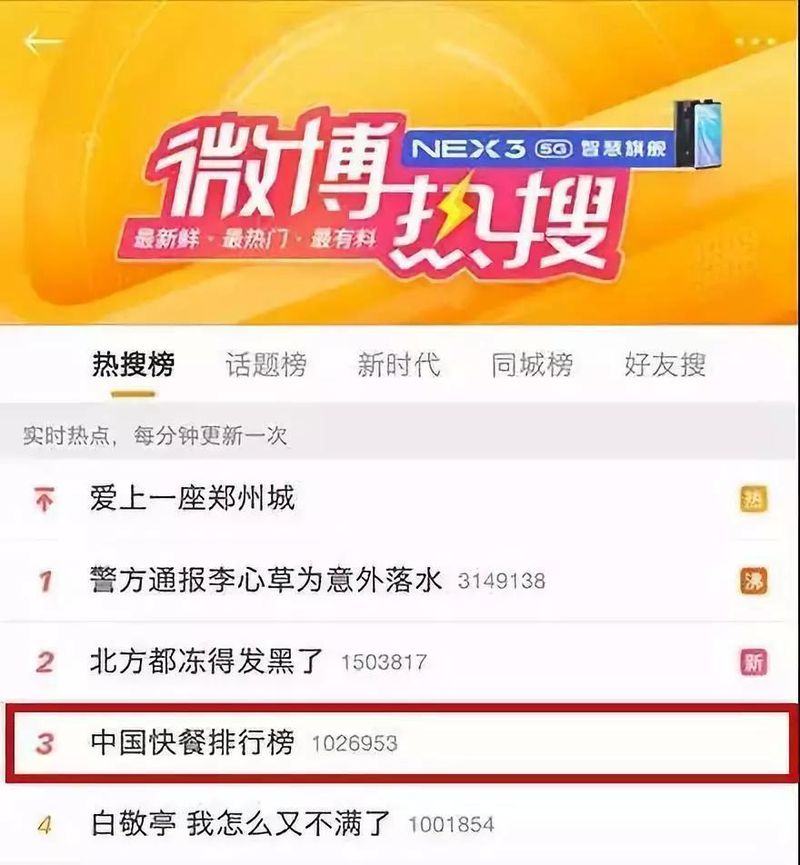Switch to the 新时代 tab

coord(398,365)
